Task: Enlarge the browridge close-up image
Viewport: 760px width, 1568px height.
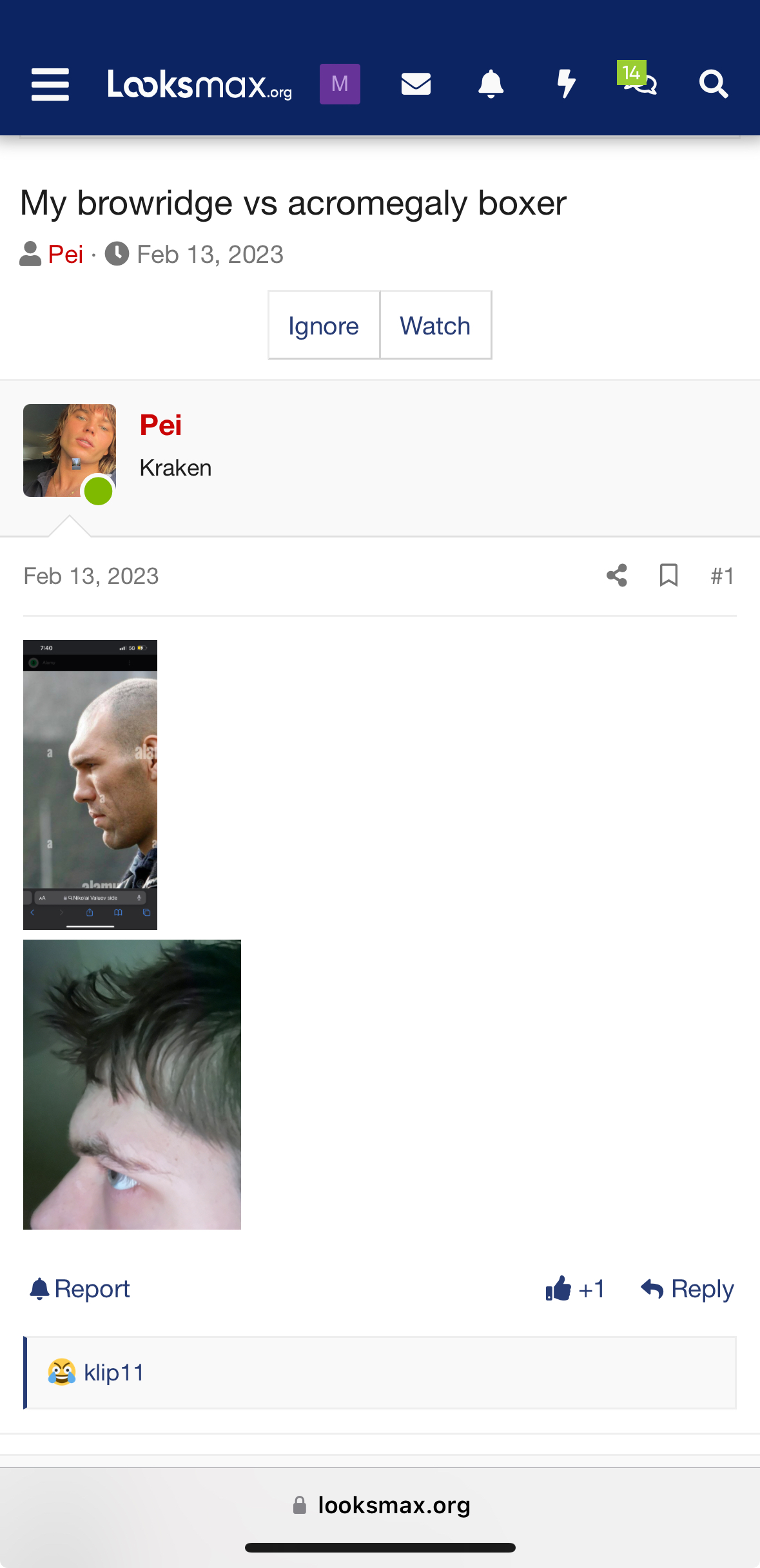Action: (132, 1085)
